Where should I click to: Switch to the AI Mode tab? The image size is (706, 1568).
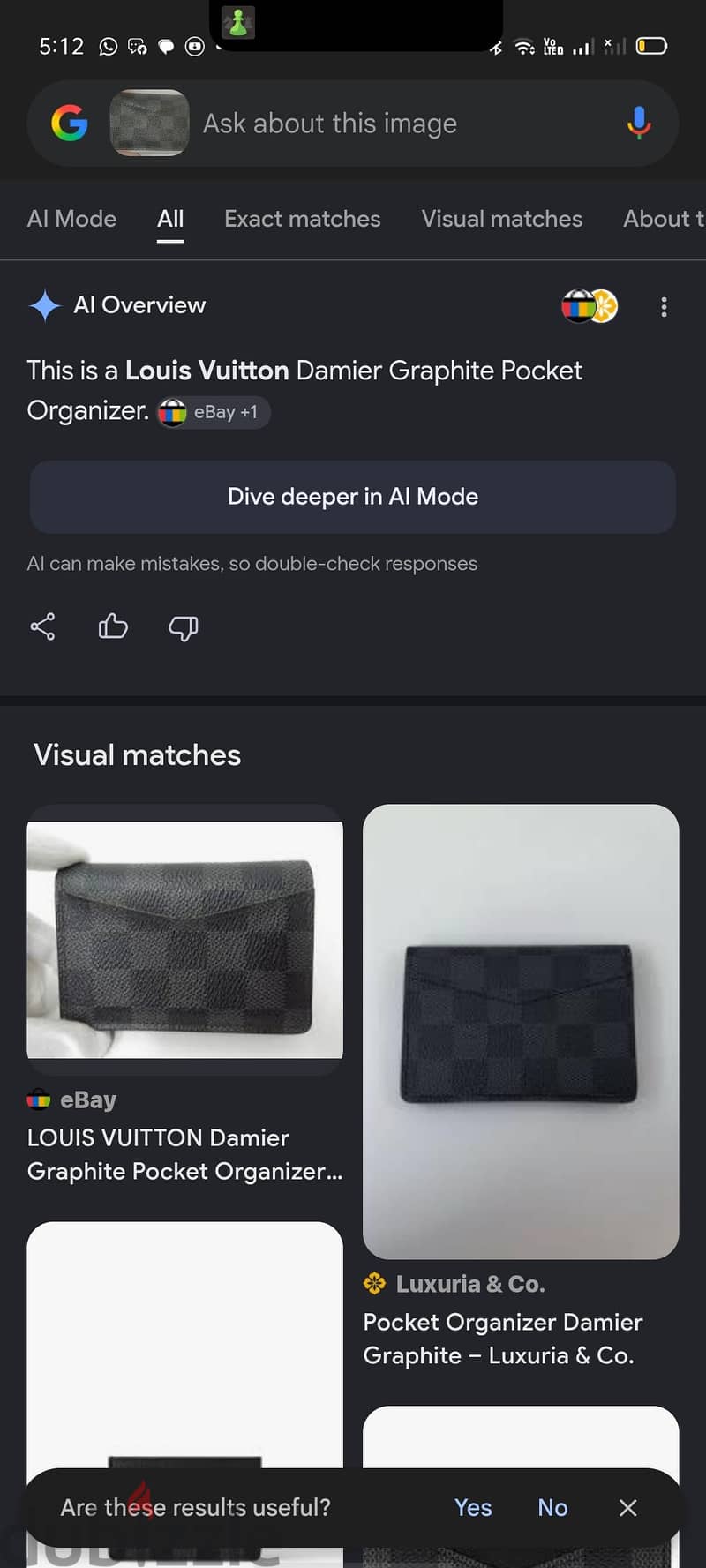[x=71, y=219]
